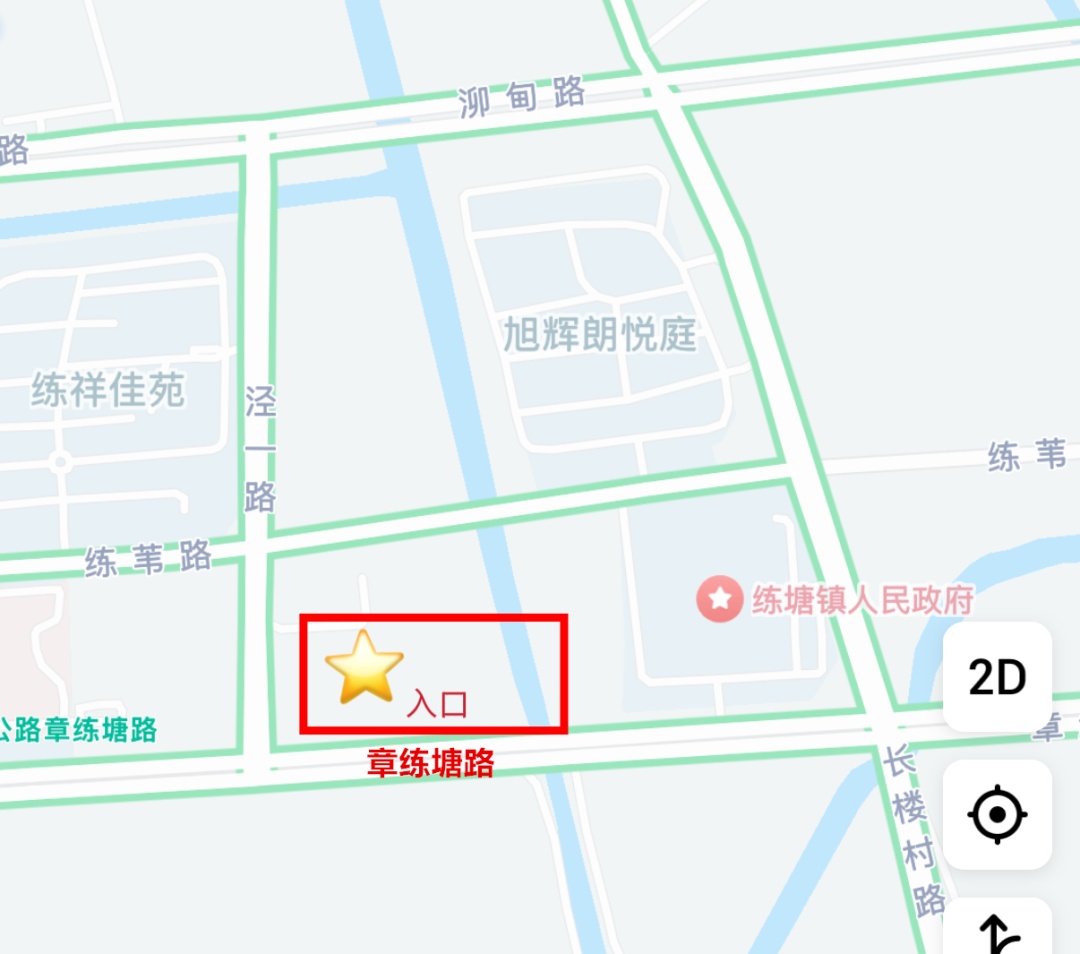
Task: Switch map view with the 2D button
Action: 997,678
